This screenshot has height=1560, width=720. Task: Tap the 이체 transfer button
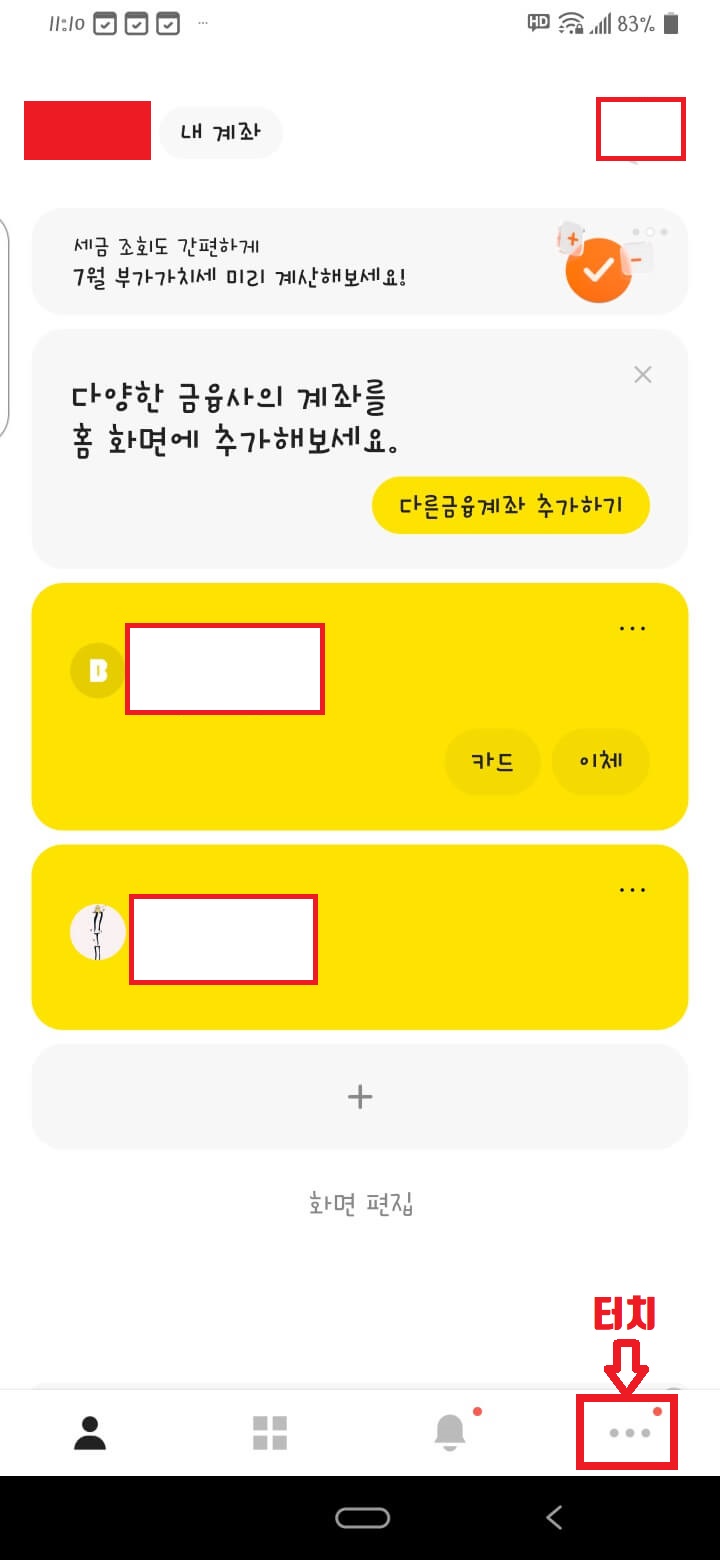[600, 761]
